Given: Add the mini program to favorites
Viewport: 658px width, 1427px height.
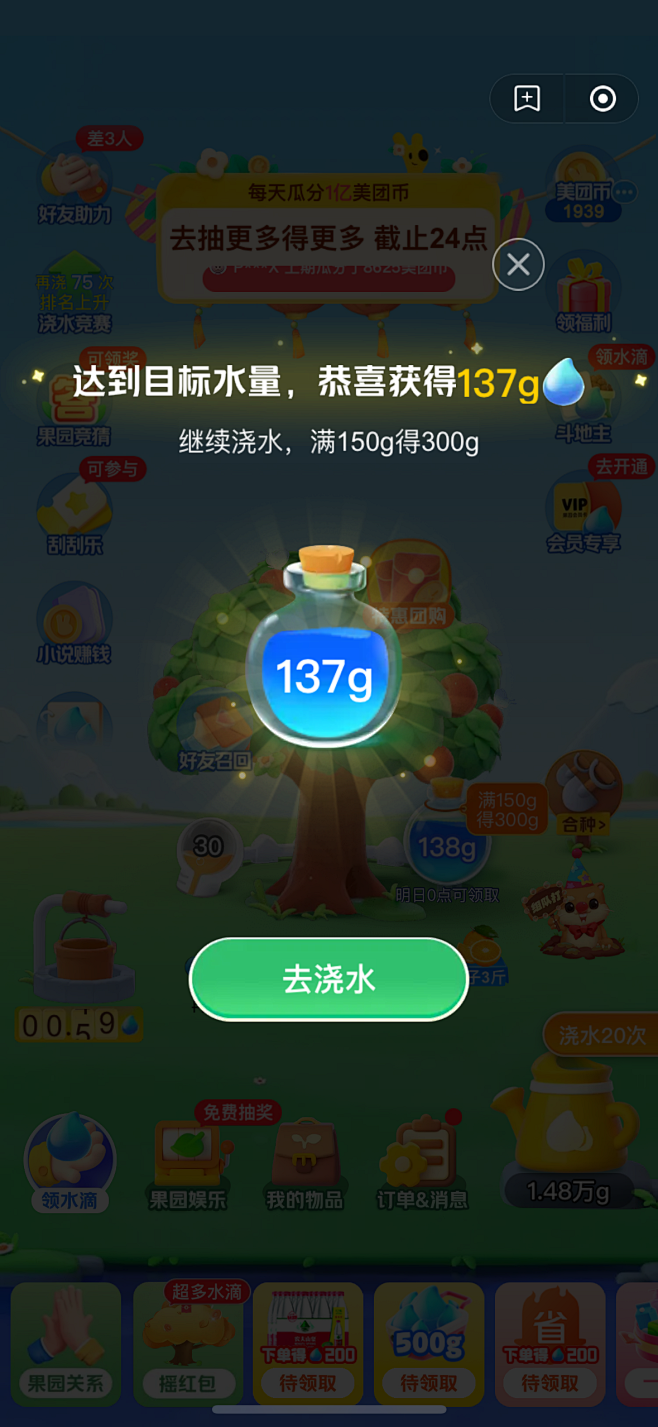Looking at the screenshot, I should click(x=527, y=98).
